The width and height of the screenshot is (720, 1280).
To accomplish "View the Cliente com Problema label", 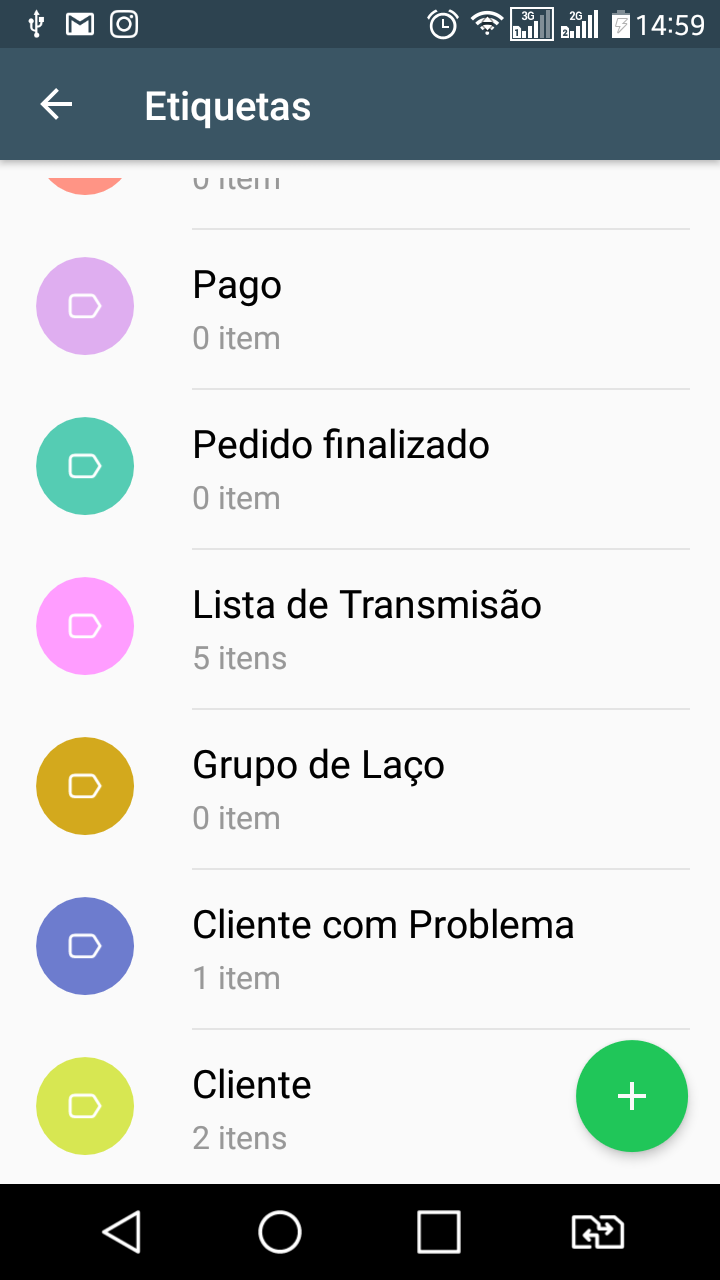I will (x=360, y=949).
